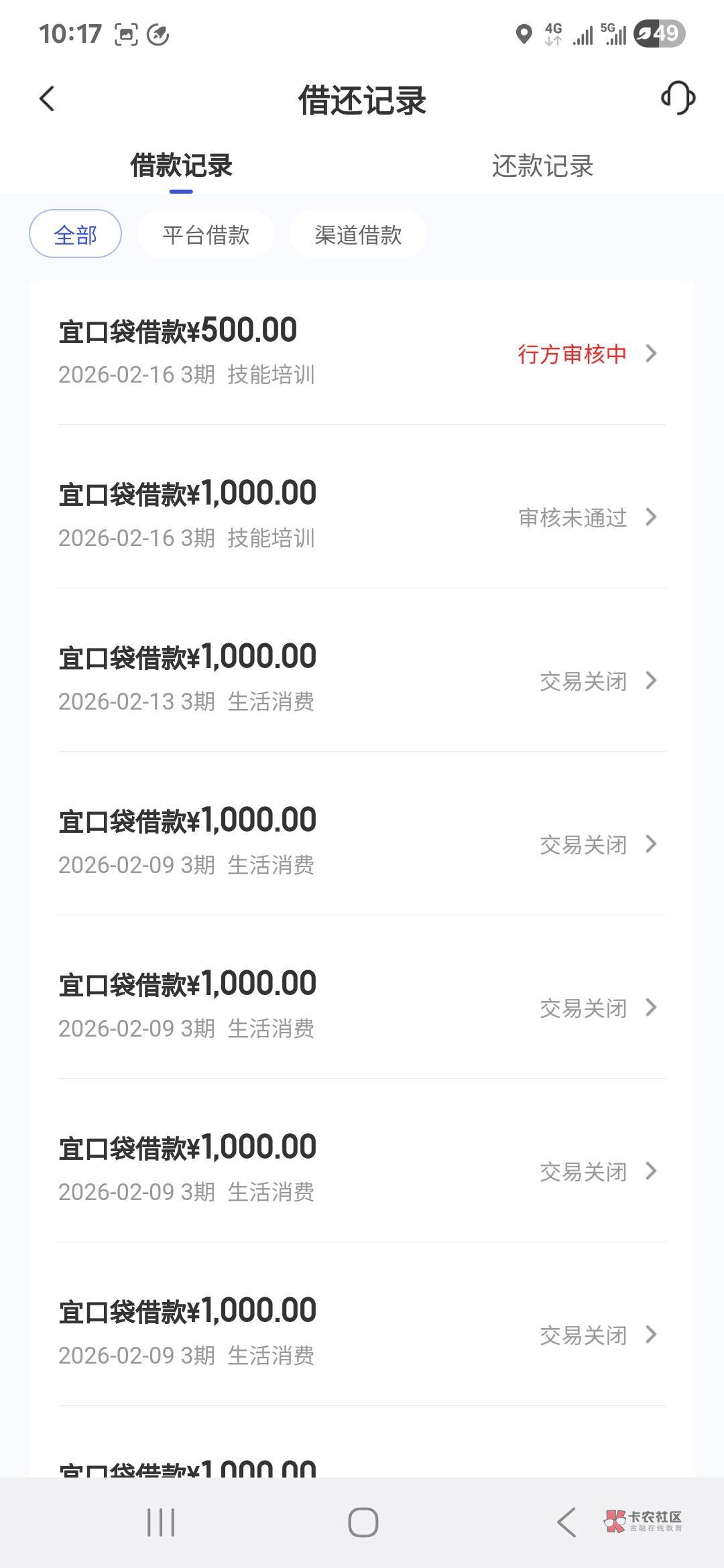Open the 2026-02-13 closed loan record

pos(362,679)
